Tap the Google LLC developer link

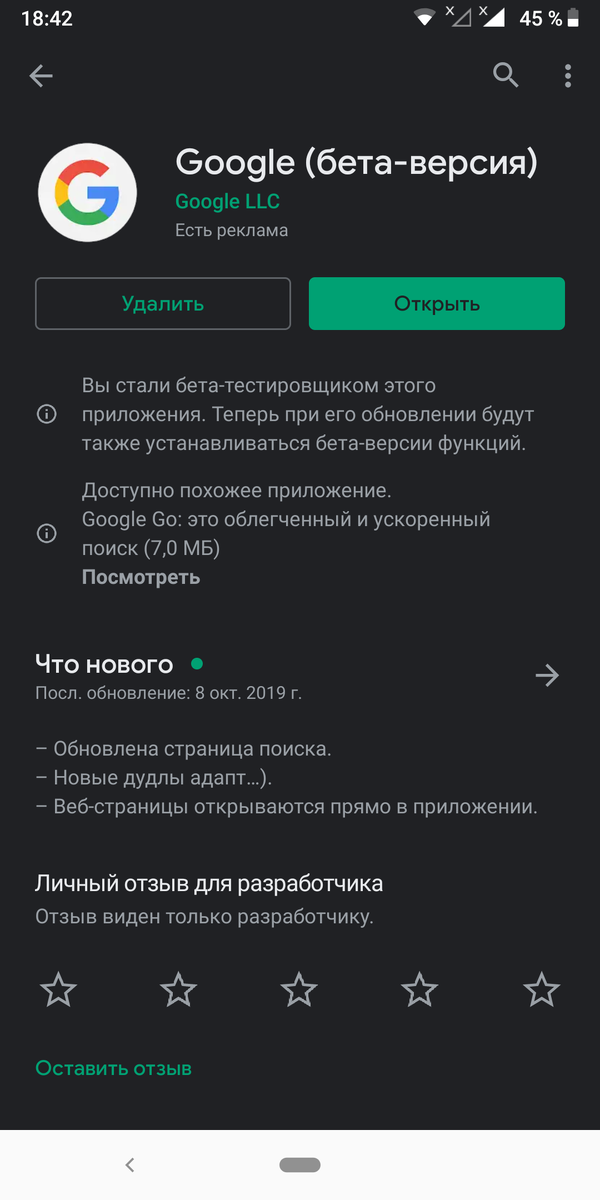tap(227, 201)
